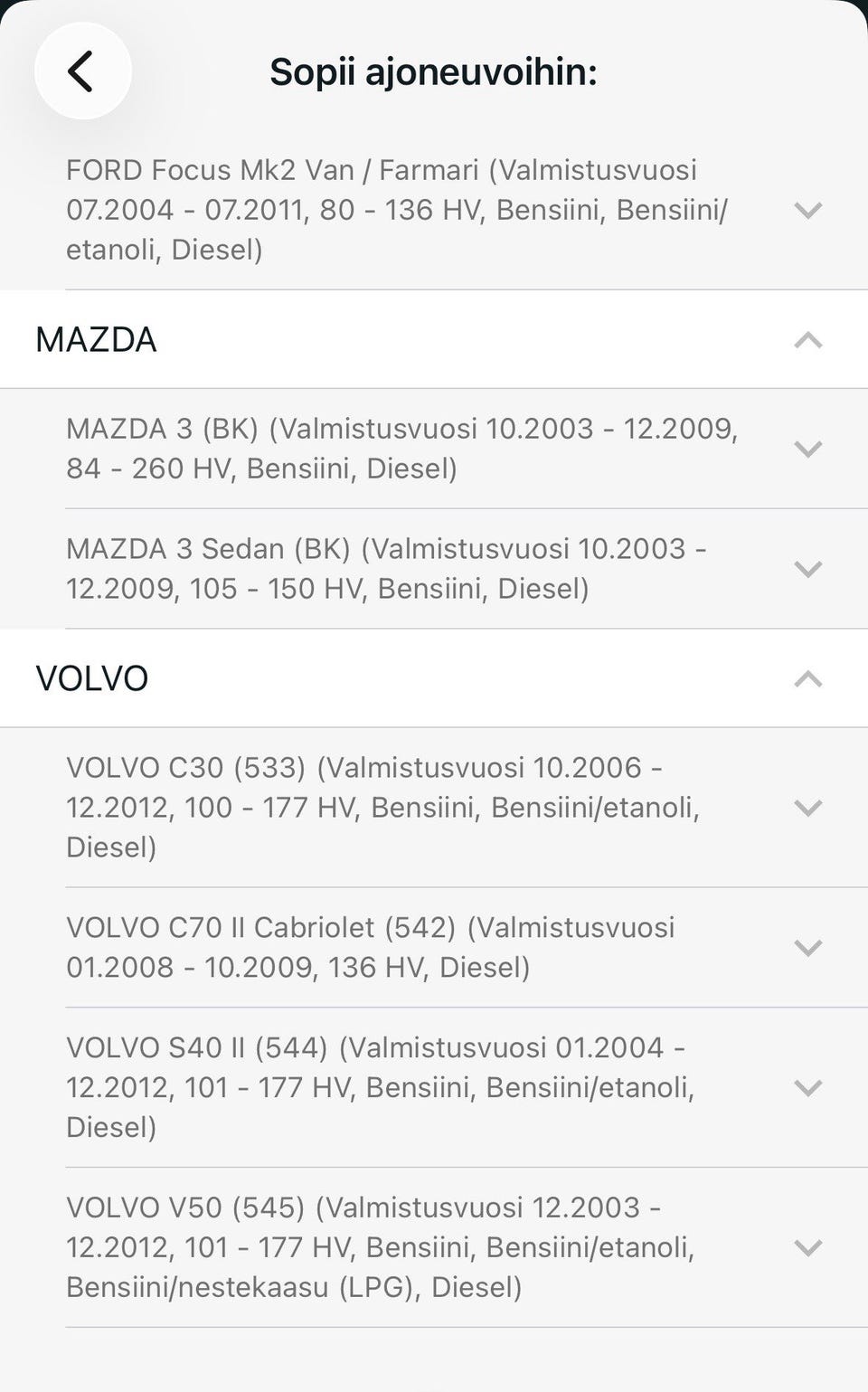Expand the MAZDA 3 Sedan (BK) entry
The width and height of the screenshot is (868, 1392).
click(x=434, y=569)
